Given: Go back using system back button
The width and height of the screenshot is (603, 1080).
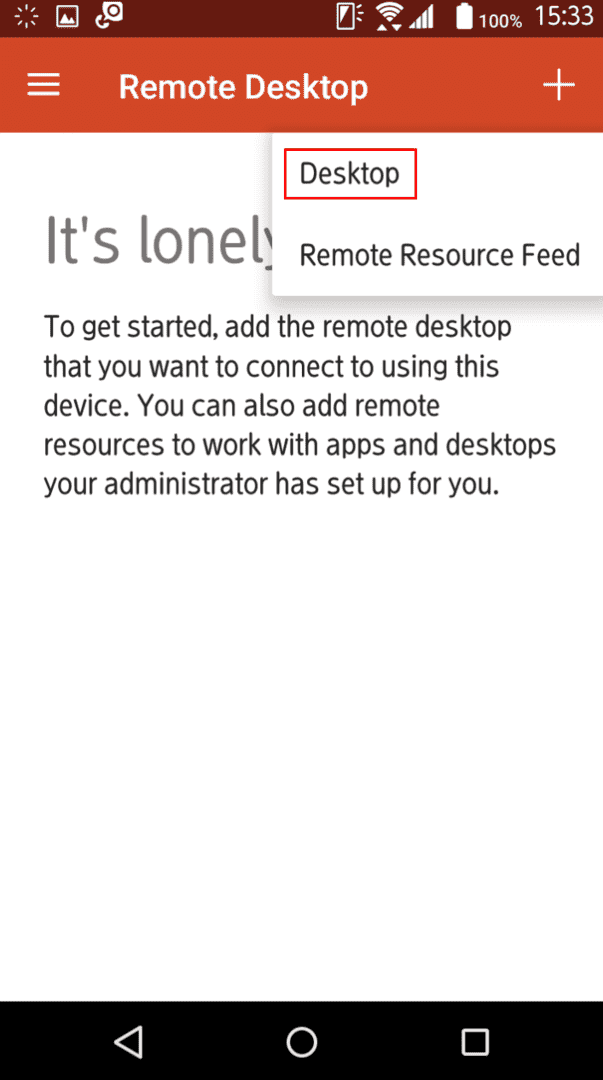Looking at the screenshot, I should pyautogui.click(x=128, y=1042).
